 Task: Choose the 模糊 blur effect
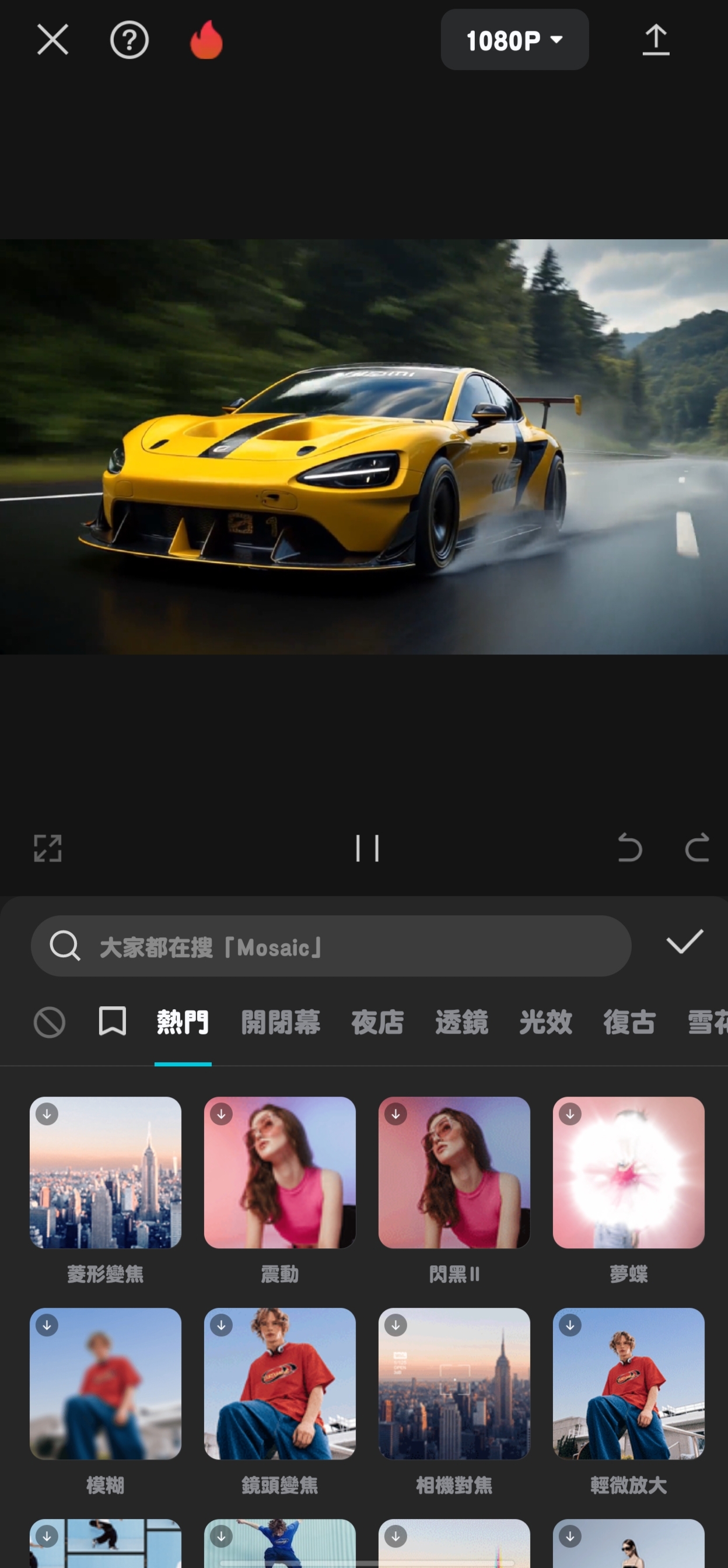pyautogui.click(x=106, y=1384)
